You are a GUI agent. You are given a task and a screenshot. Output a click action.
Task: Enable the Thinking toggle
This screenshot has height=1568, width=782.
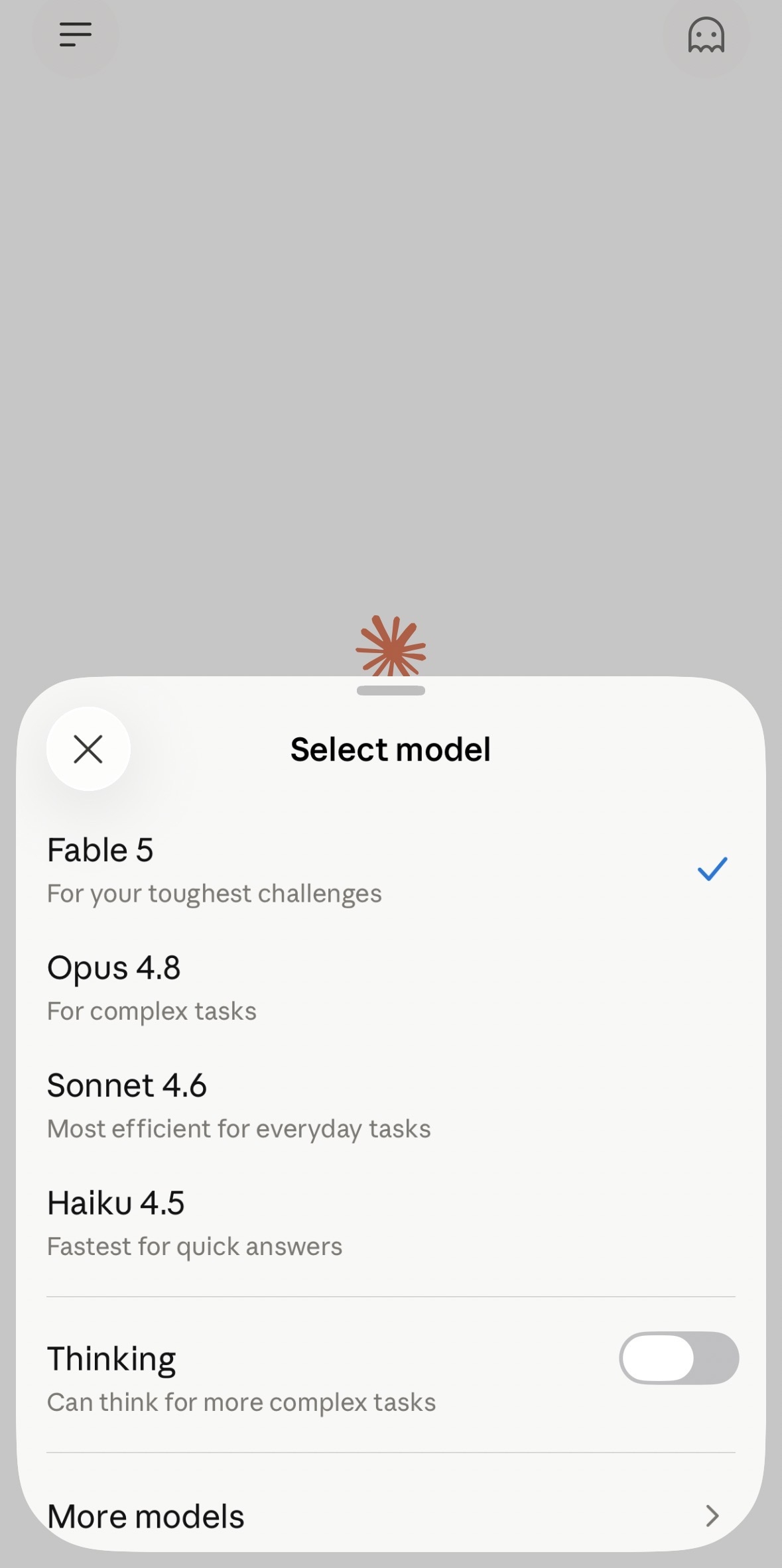(x=679, y=1358)
